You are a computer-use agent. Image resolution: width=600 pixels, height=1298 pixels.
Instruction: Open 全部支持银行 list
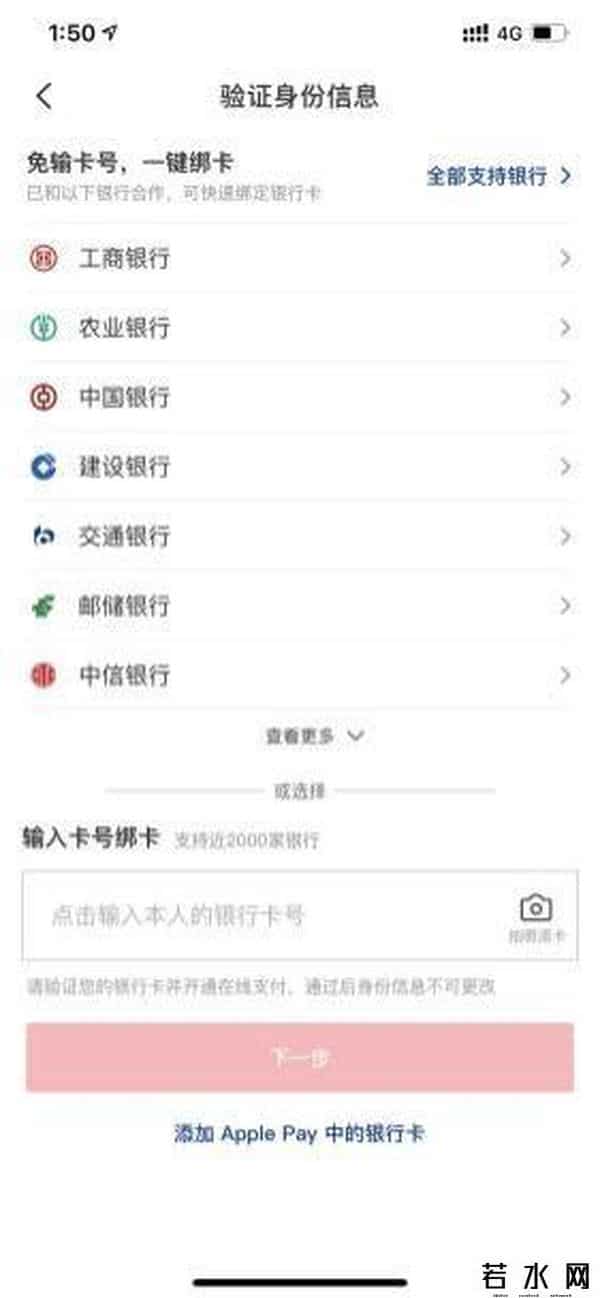pyautogui.click(x=498, y=176)
